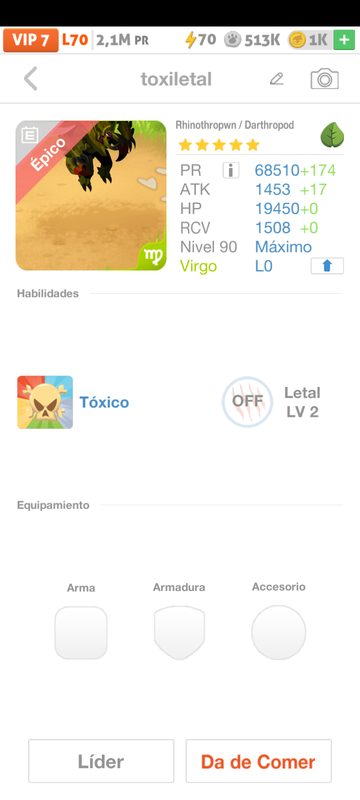Show PR info with the i icon
The width and height of the screenshot is (360, 800).
231,170
